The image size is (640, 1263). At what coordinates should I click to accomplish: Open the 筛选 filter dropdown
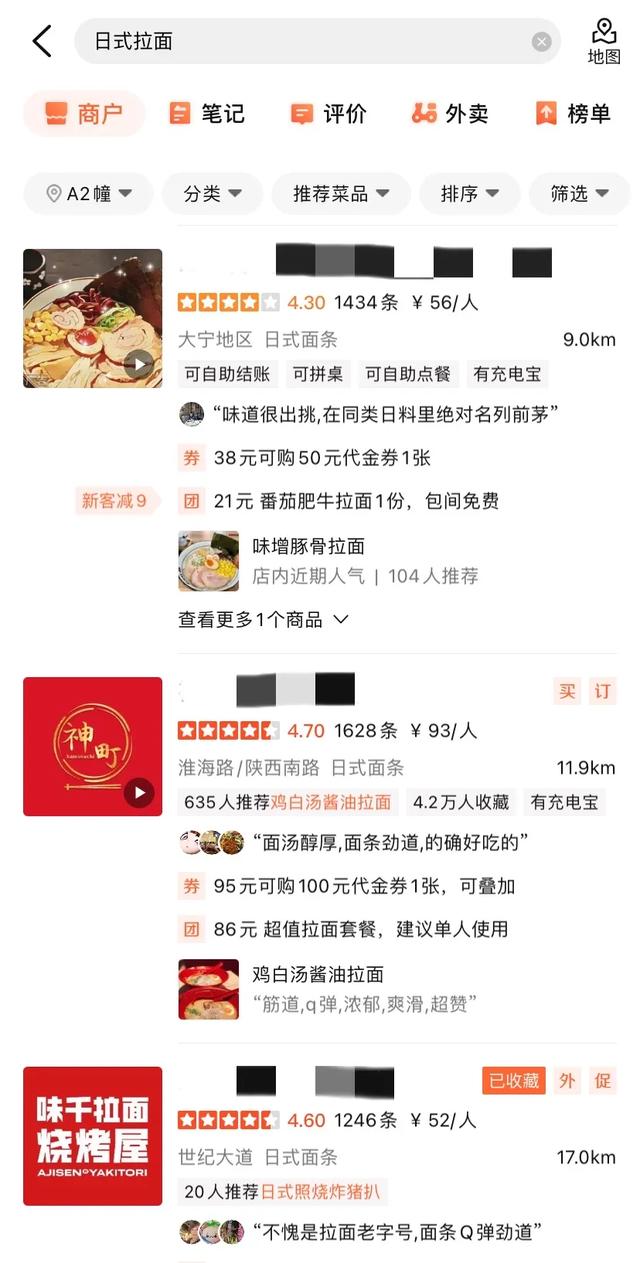click(x=580, y=194)
